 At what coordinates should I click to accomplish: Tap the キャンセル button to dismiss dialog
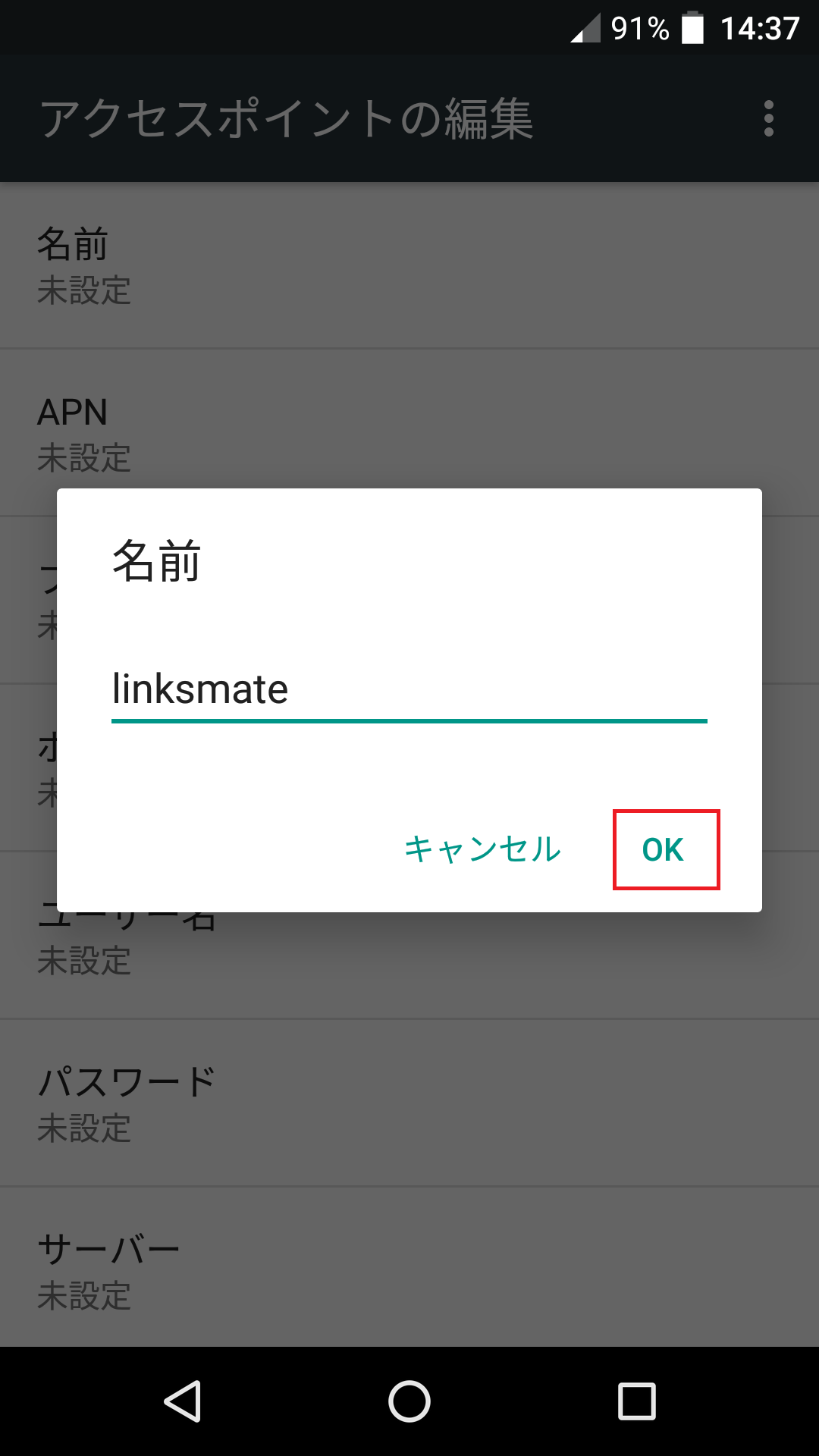point(482,850)
